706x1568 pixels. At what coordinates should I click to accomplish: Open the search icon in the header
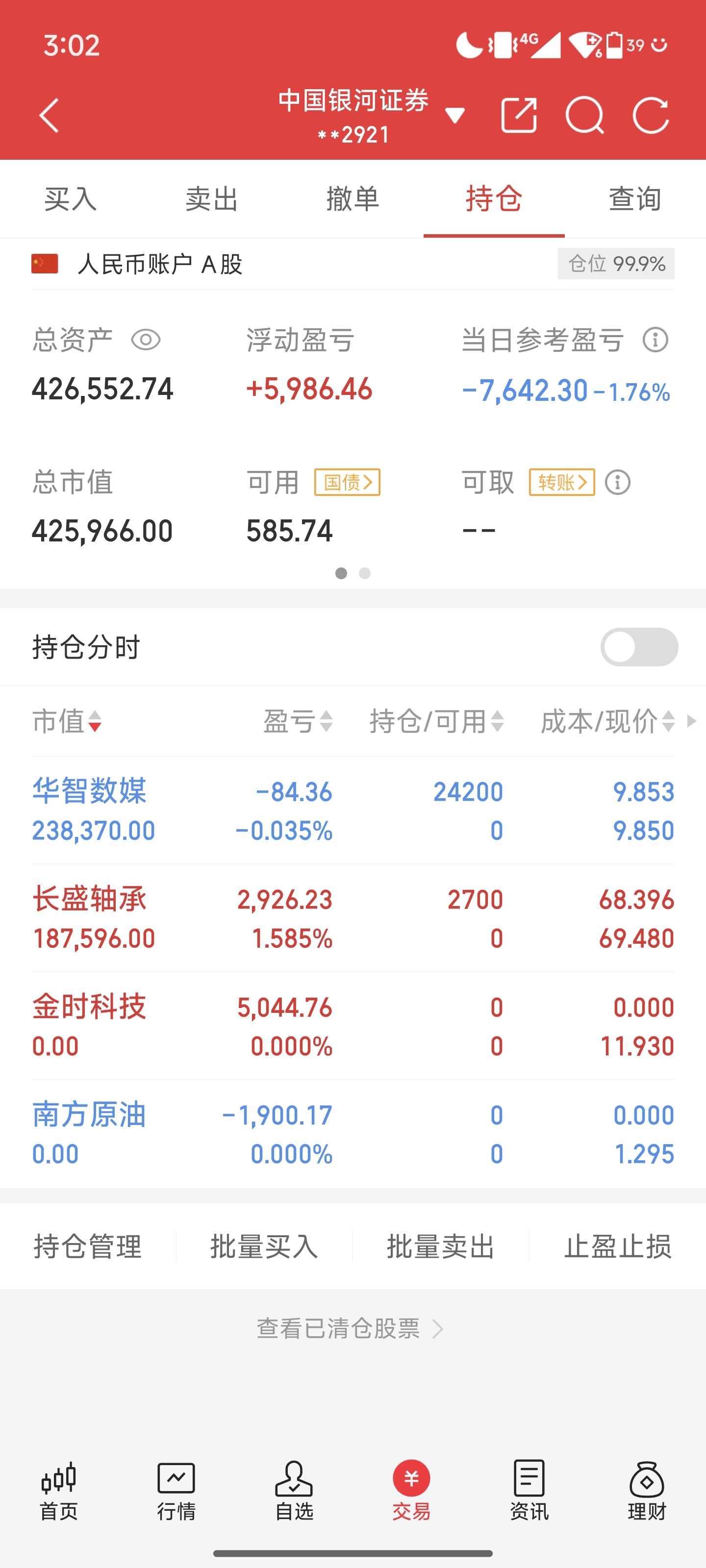584,115
